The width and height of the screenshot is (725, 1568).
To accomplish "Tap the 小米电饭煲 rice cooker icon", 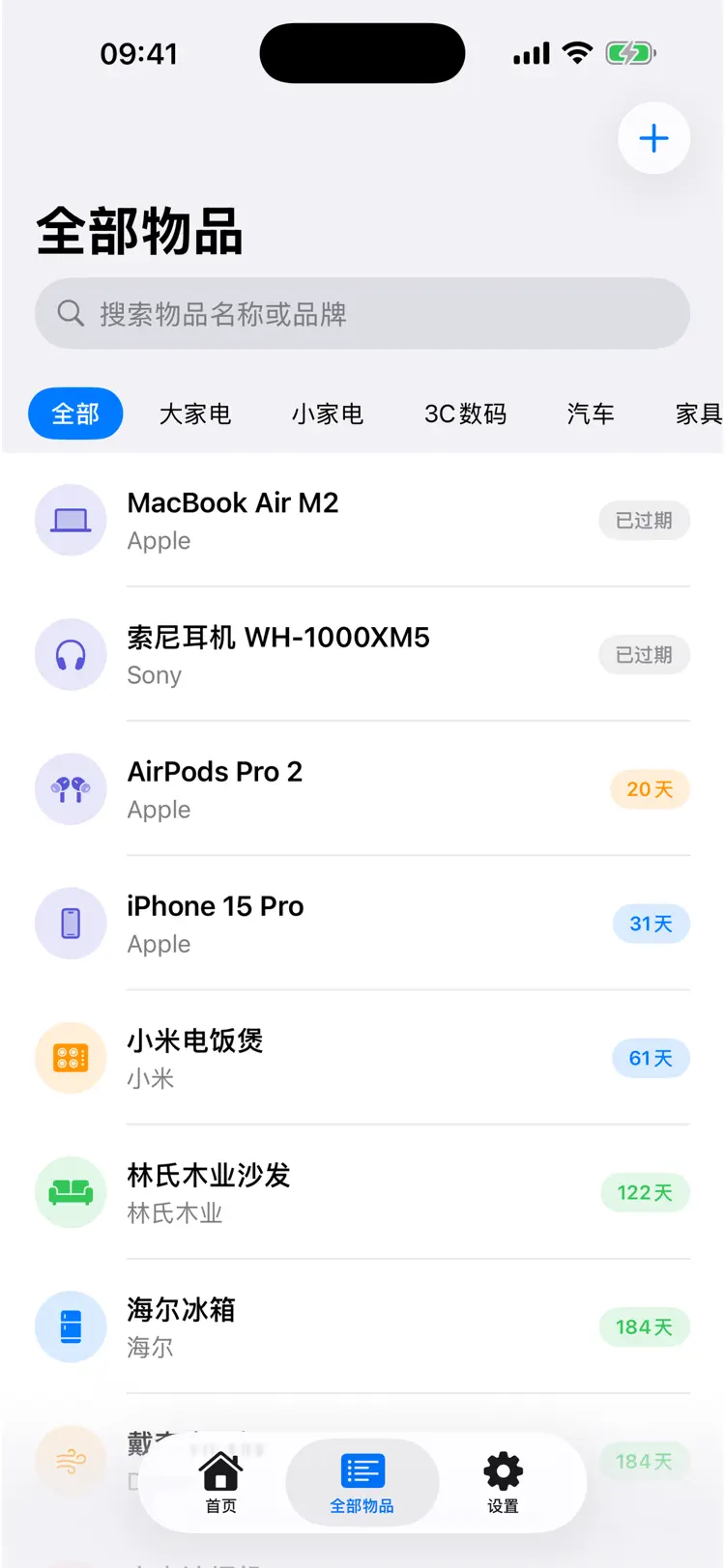I will (71, 1058).
